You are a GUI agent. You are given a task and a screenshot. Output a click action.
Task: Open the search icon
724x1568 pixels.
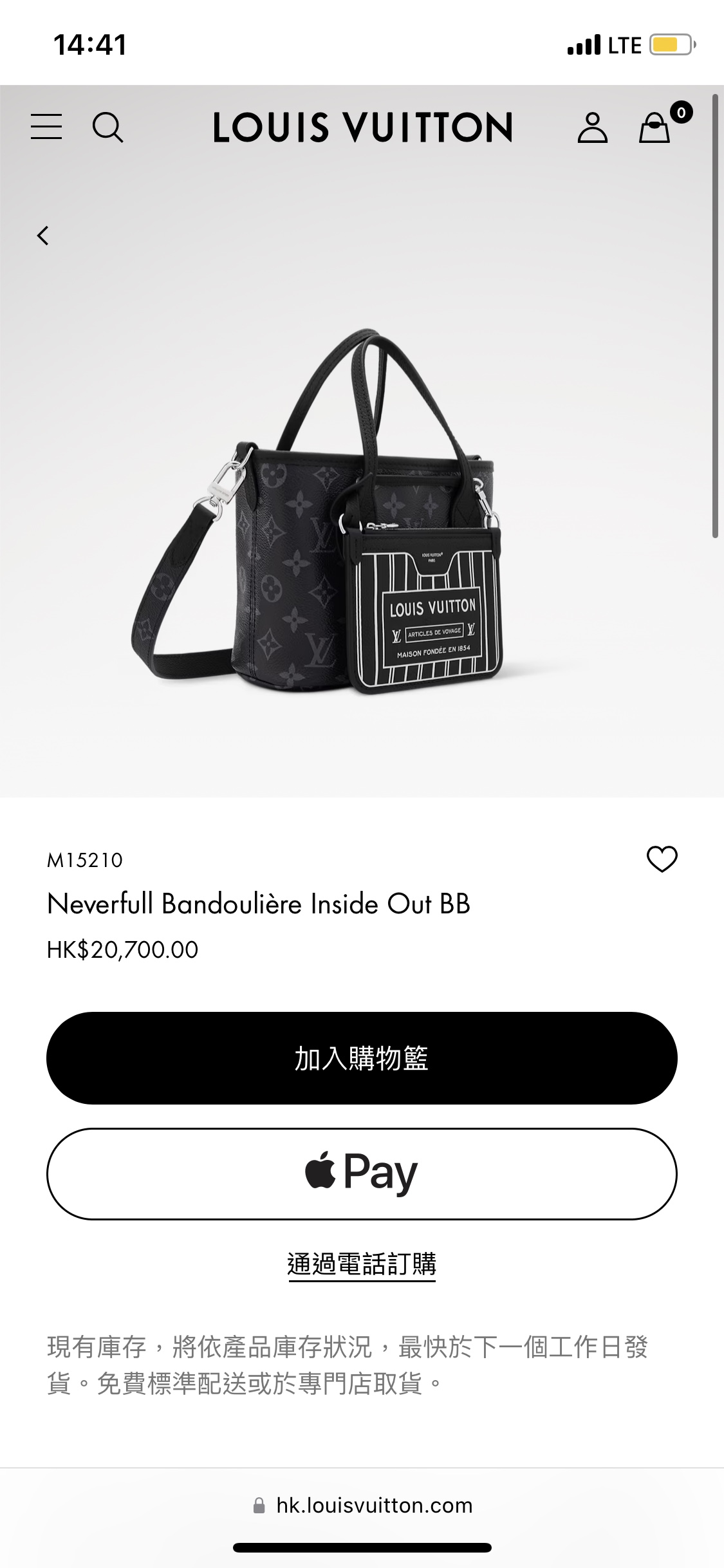(107, 127)
